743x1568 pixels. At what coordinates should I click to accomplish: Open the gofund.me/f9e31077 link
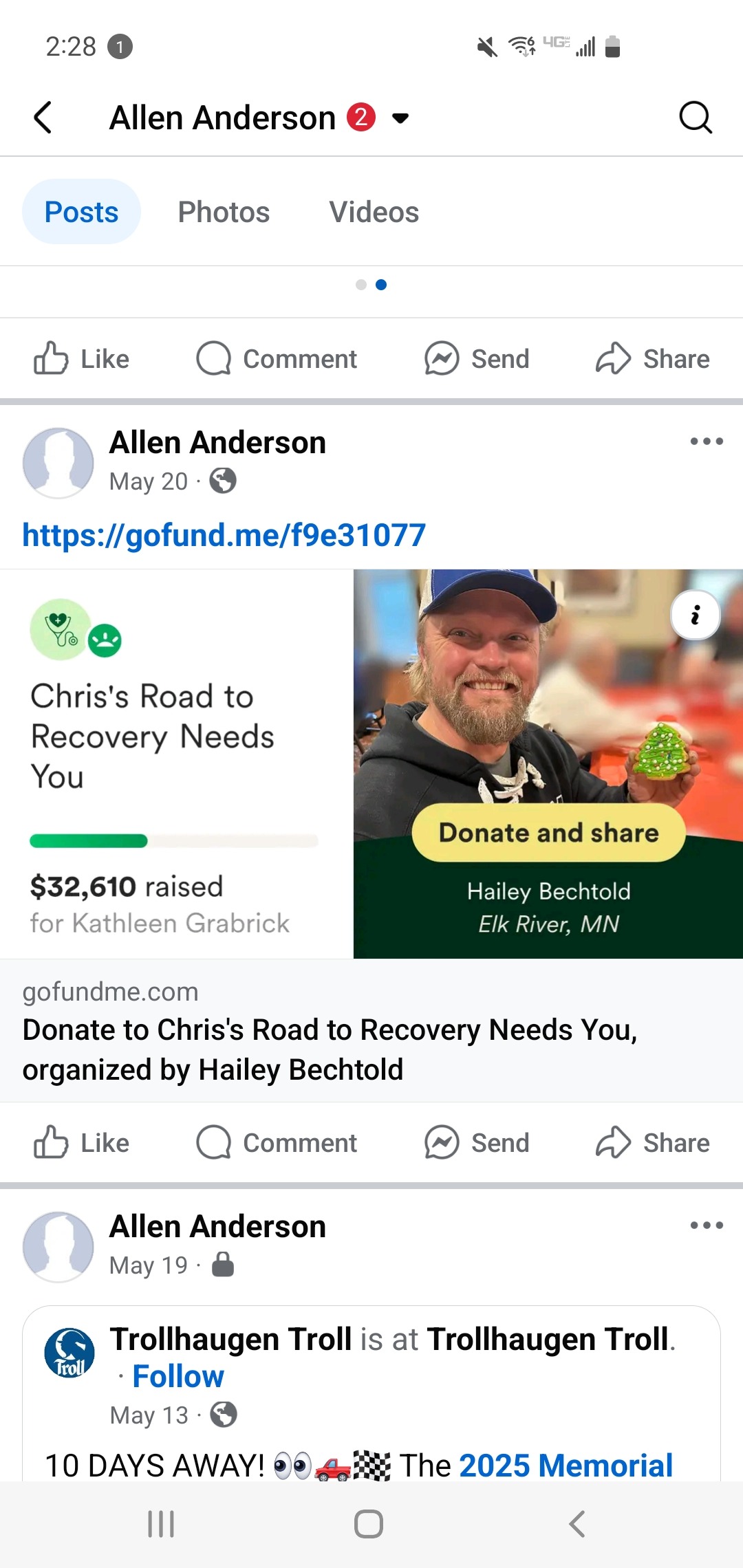click(224, 535)
